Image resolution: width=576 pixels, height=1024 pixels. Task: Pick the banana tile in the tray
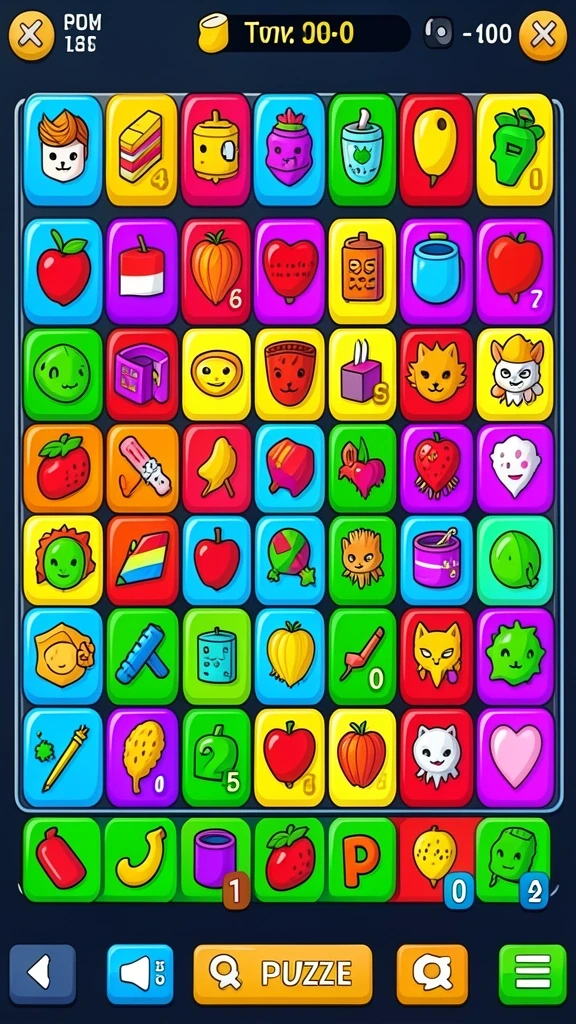140,859
